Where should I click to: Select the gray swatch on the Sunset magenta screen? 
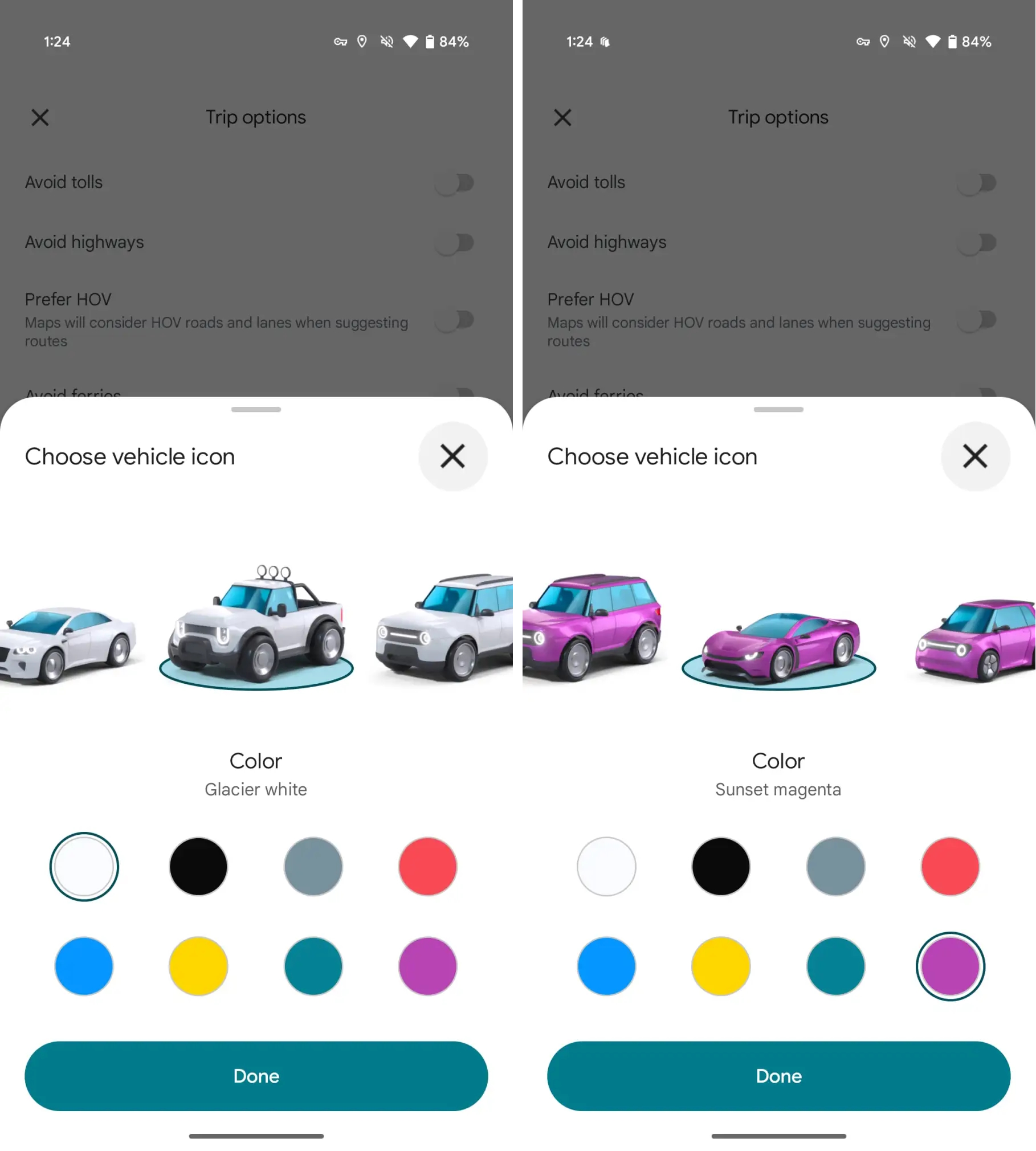click(x=836, y=867)
